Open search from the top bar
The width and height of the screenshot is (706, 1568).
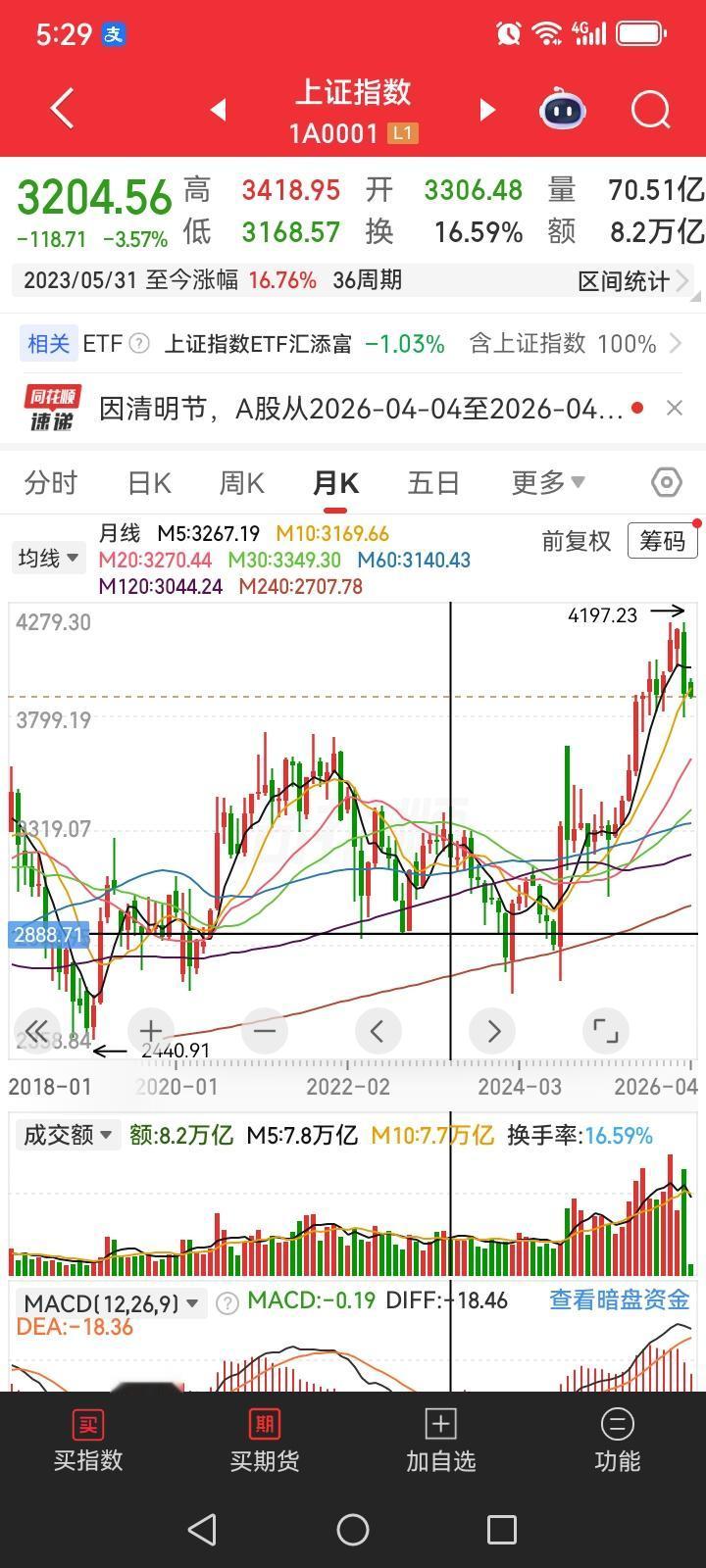649,109
